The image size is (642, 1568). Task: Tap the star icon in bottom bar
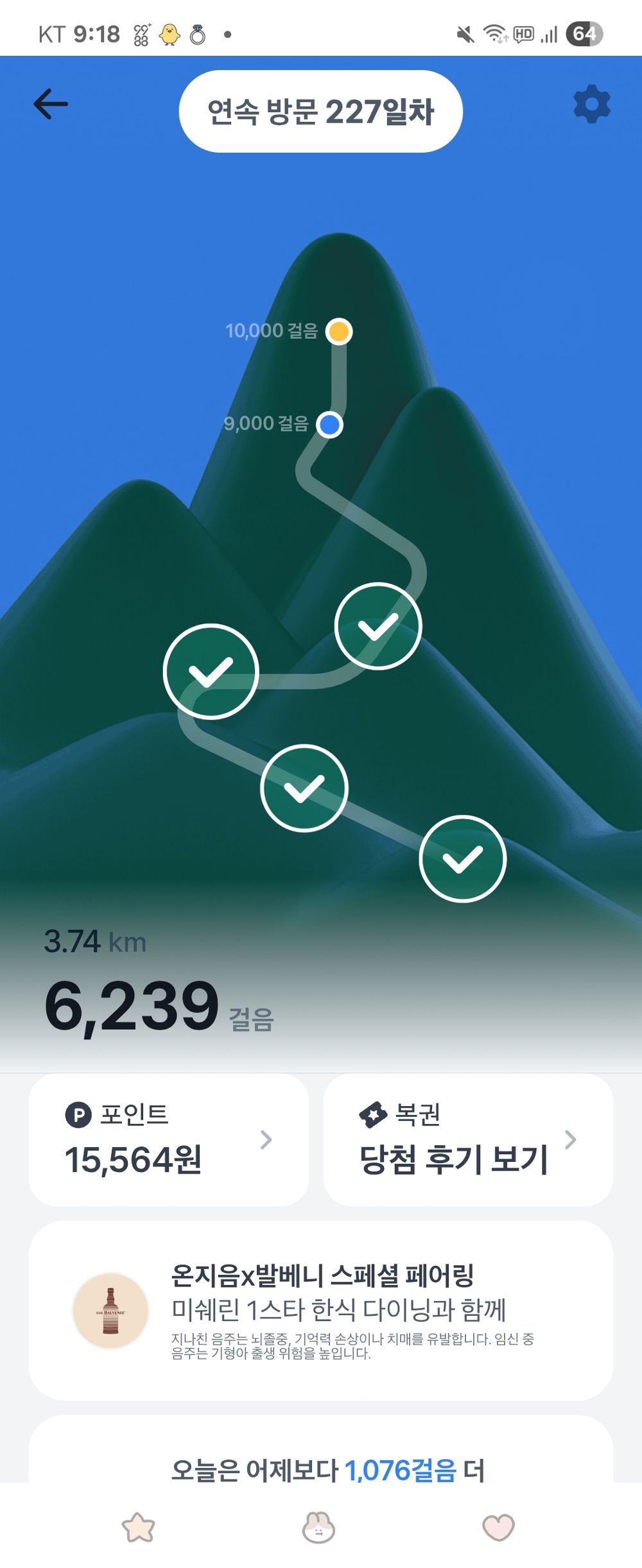pyautogui.click(x=139, y=1527)
